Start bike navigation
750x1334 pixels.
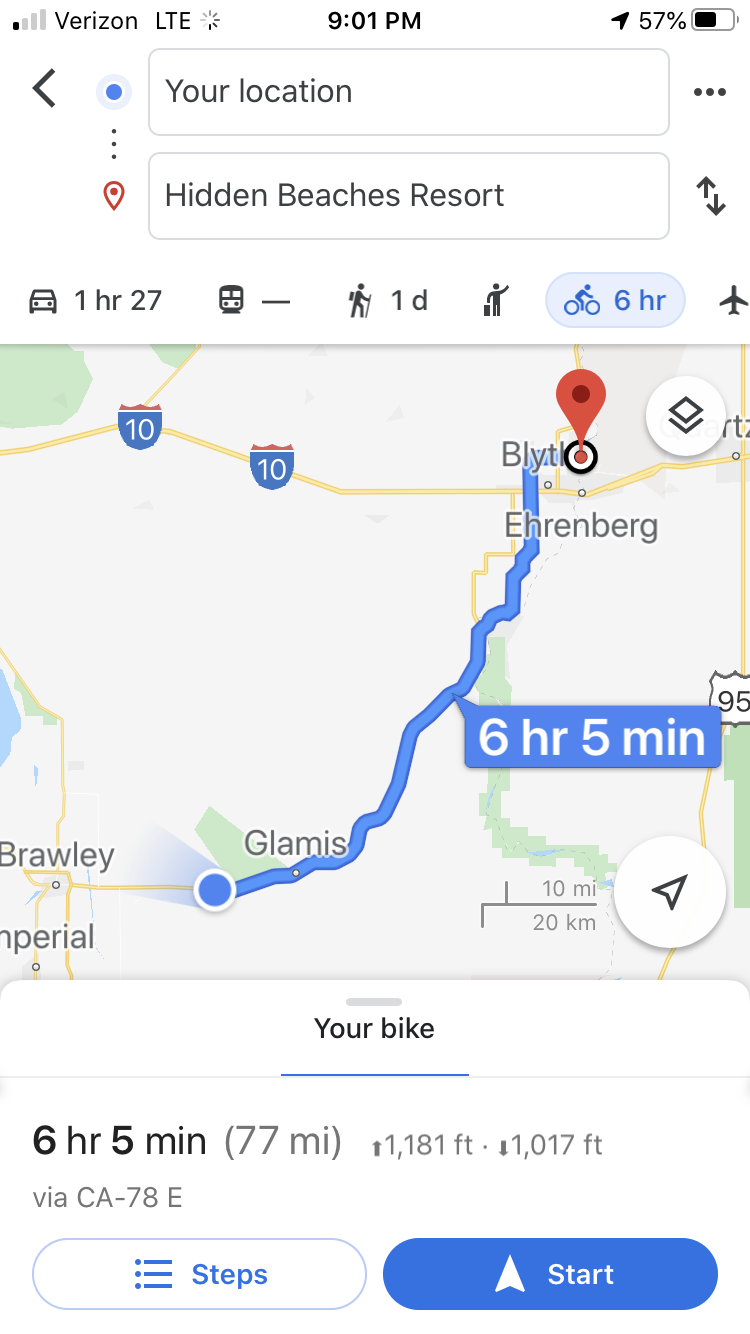tap(550, 1274)
